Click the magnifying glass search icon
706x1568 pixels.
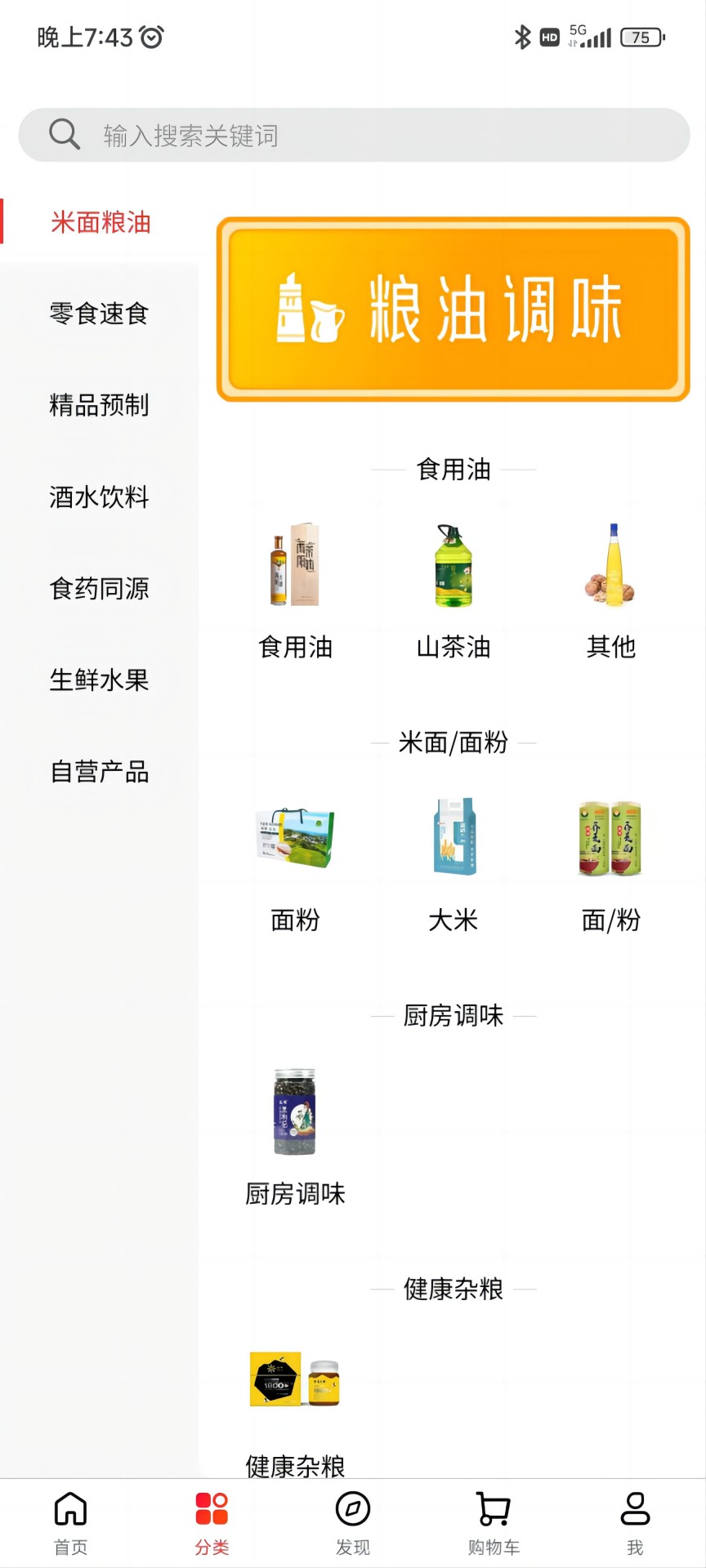point(64,134)
